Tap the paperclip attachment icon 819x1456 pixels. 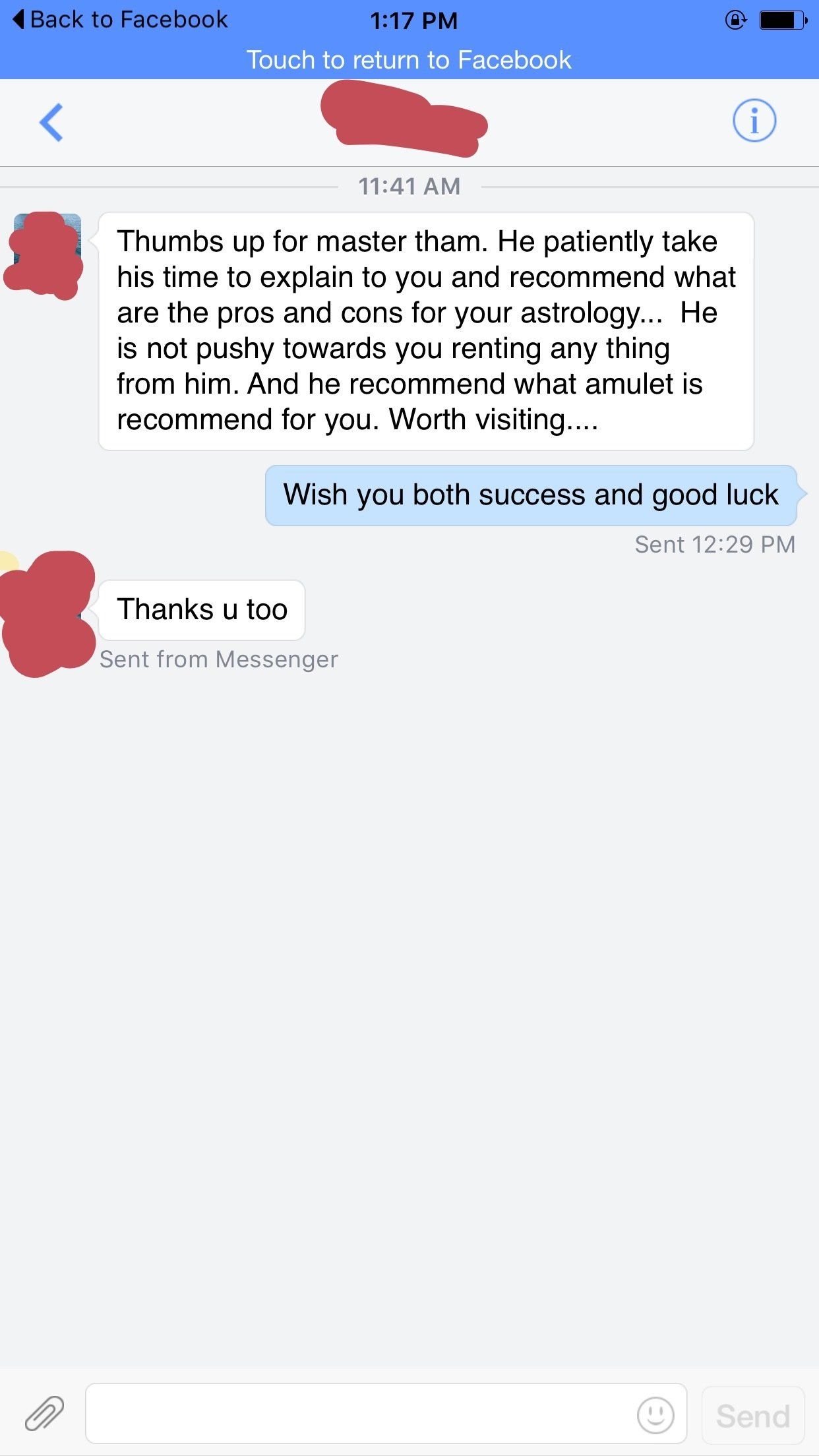pyautogui.click(x=44, y=1414)
